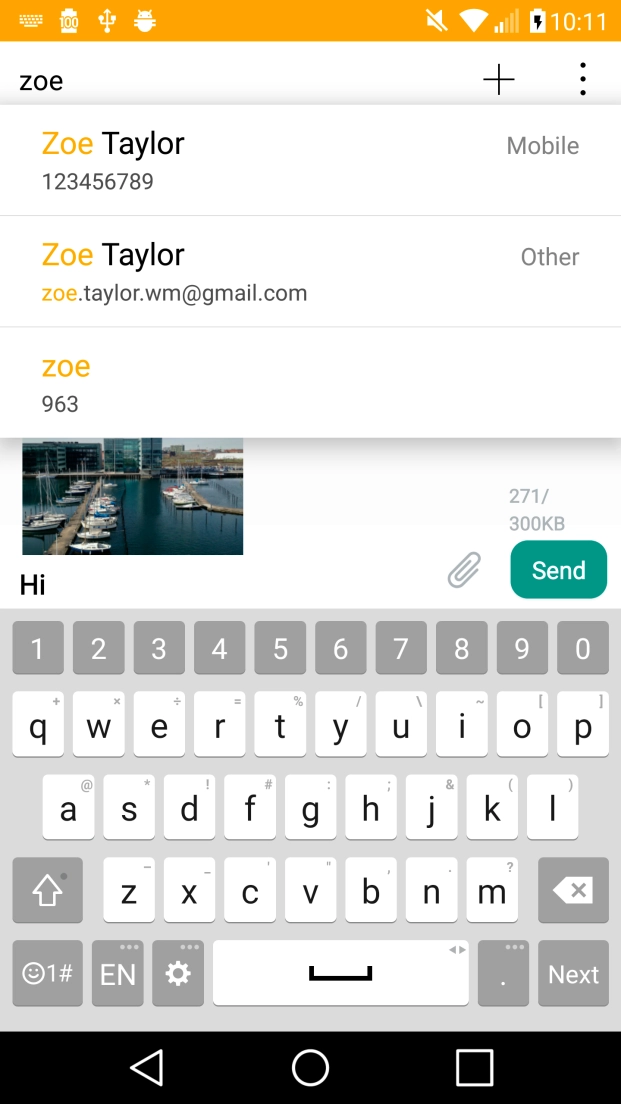
Task: Open the overflow menu
Action: (582, 80)
